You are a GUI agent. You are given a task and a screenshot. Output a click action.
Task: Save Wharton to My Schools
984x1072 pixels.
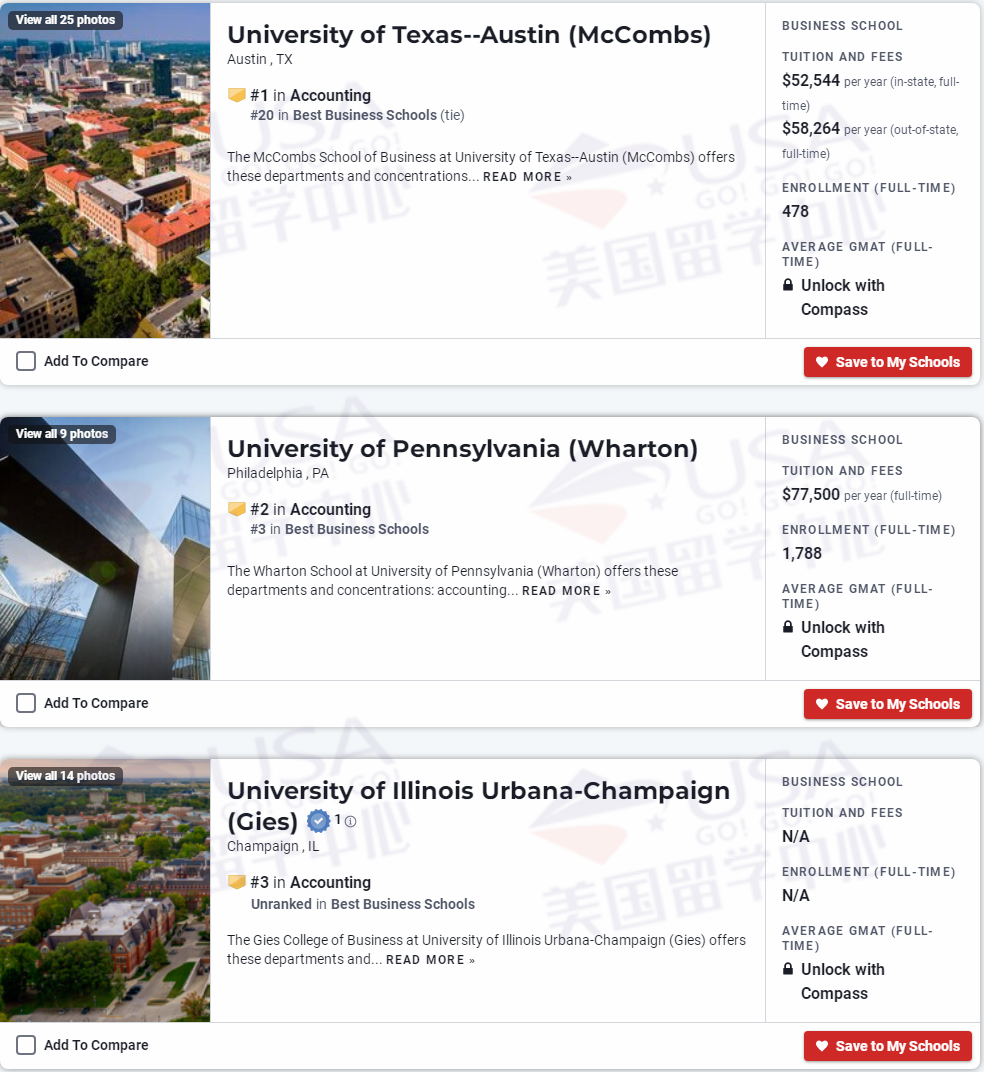(887, 704)
